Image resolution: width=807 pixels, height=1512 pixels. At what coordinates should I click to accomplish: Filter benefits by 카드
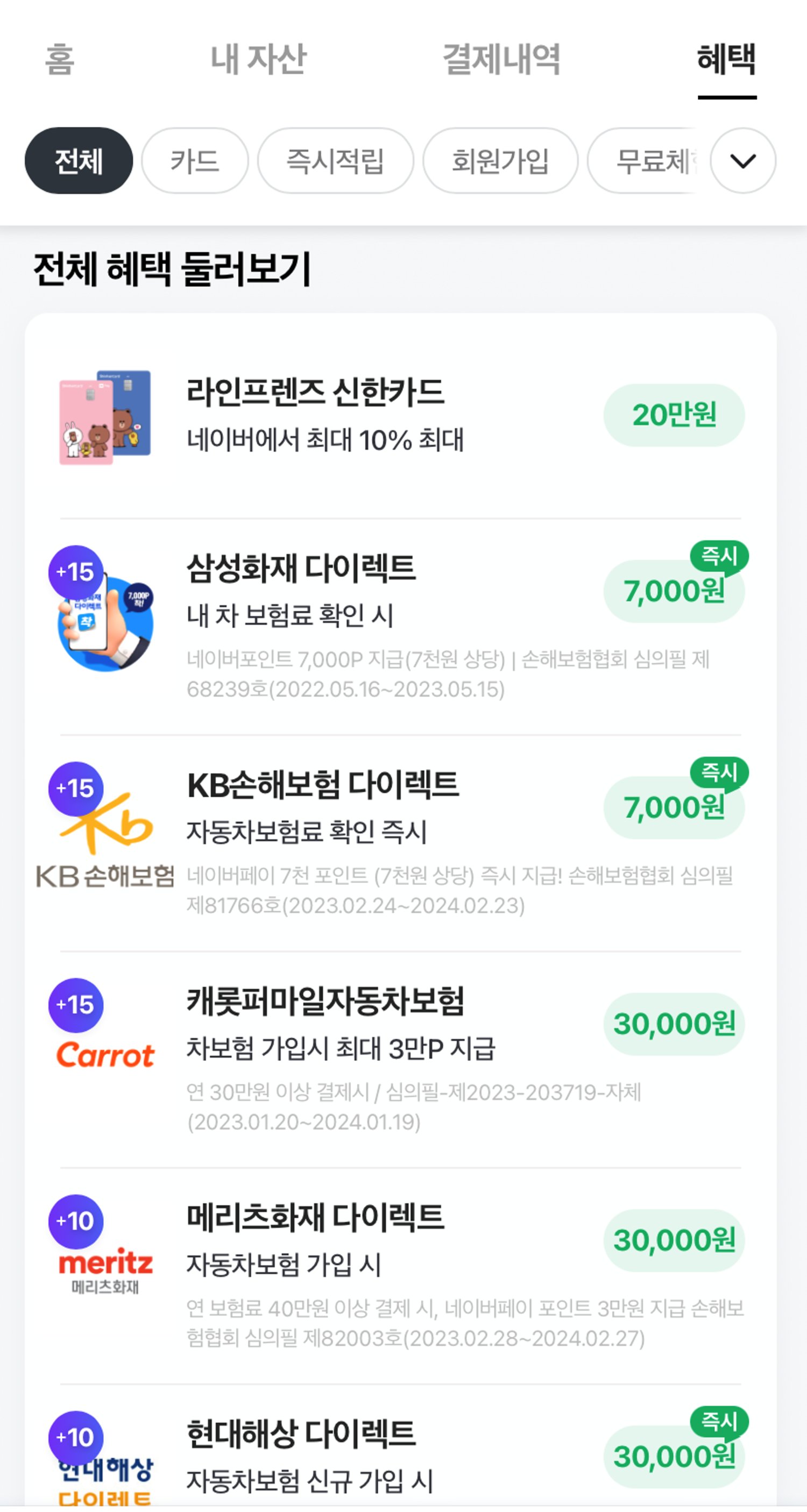[194, 161]
